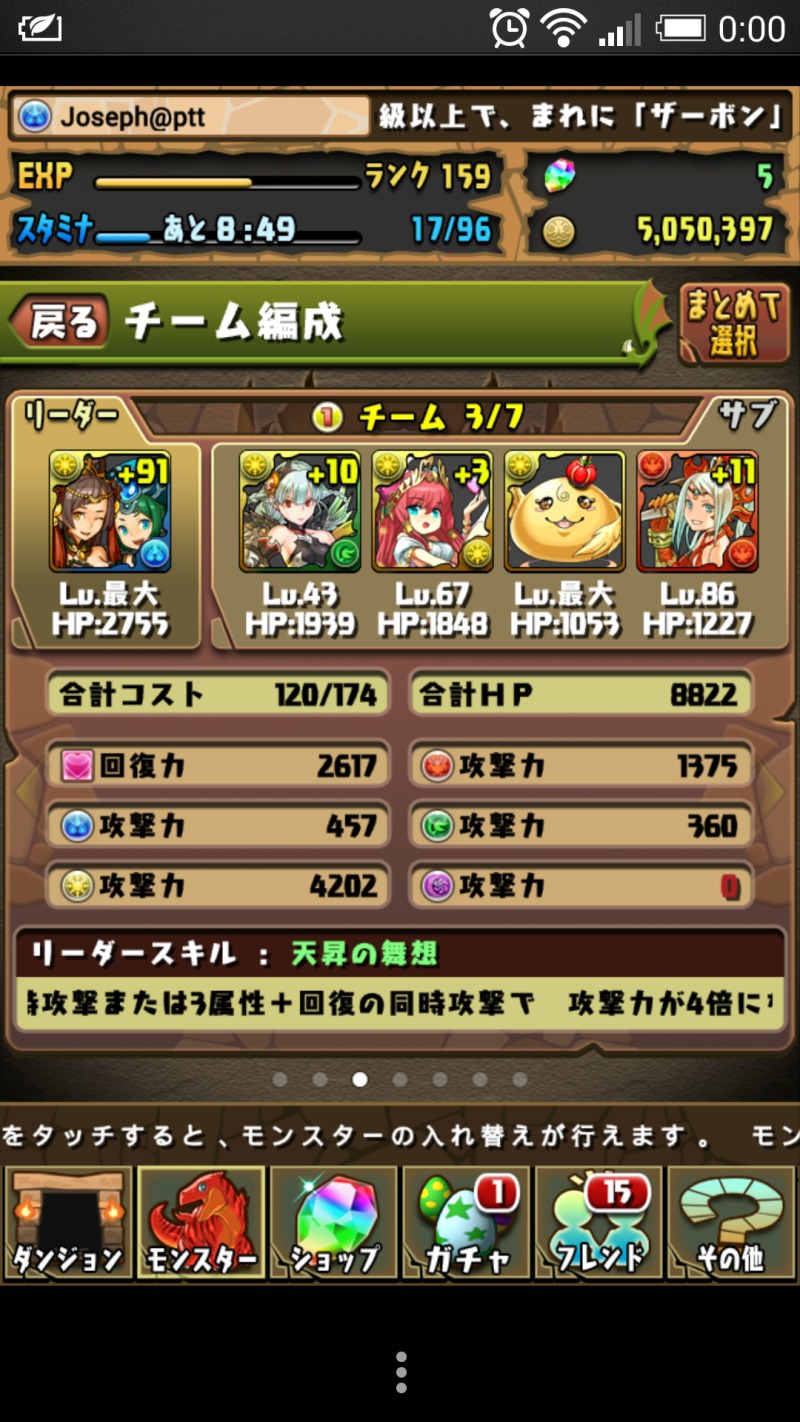Open the ダンジョン dungeon tab
This screenshot has width=800, height=1422.
(x=68, y=1222)
